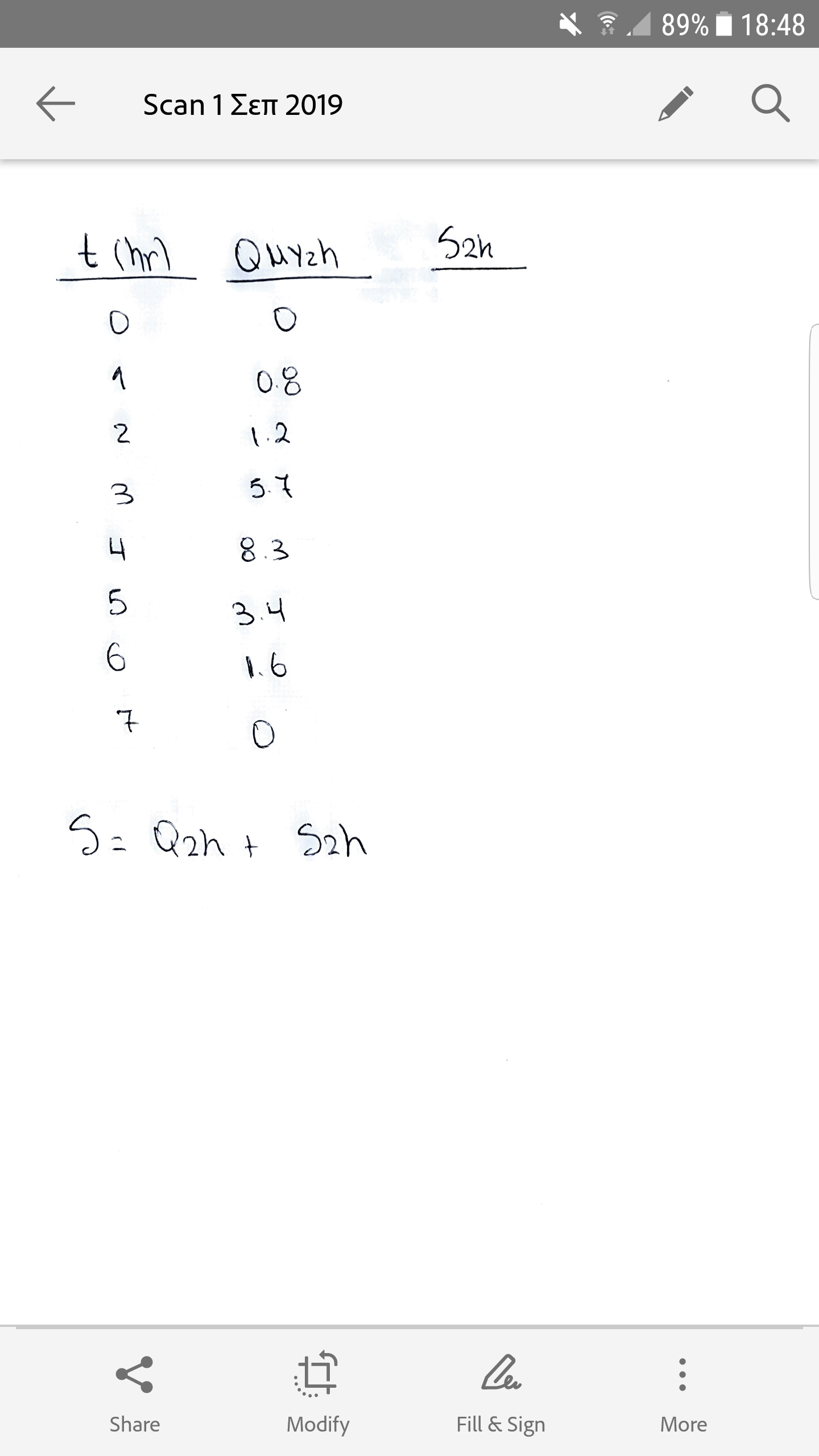The width and height of the screenshot is (819, 1456).
Task: Open the More options menu
Action: [683, 1392]
